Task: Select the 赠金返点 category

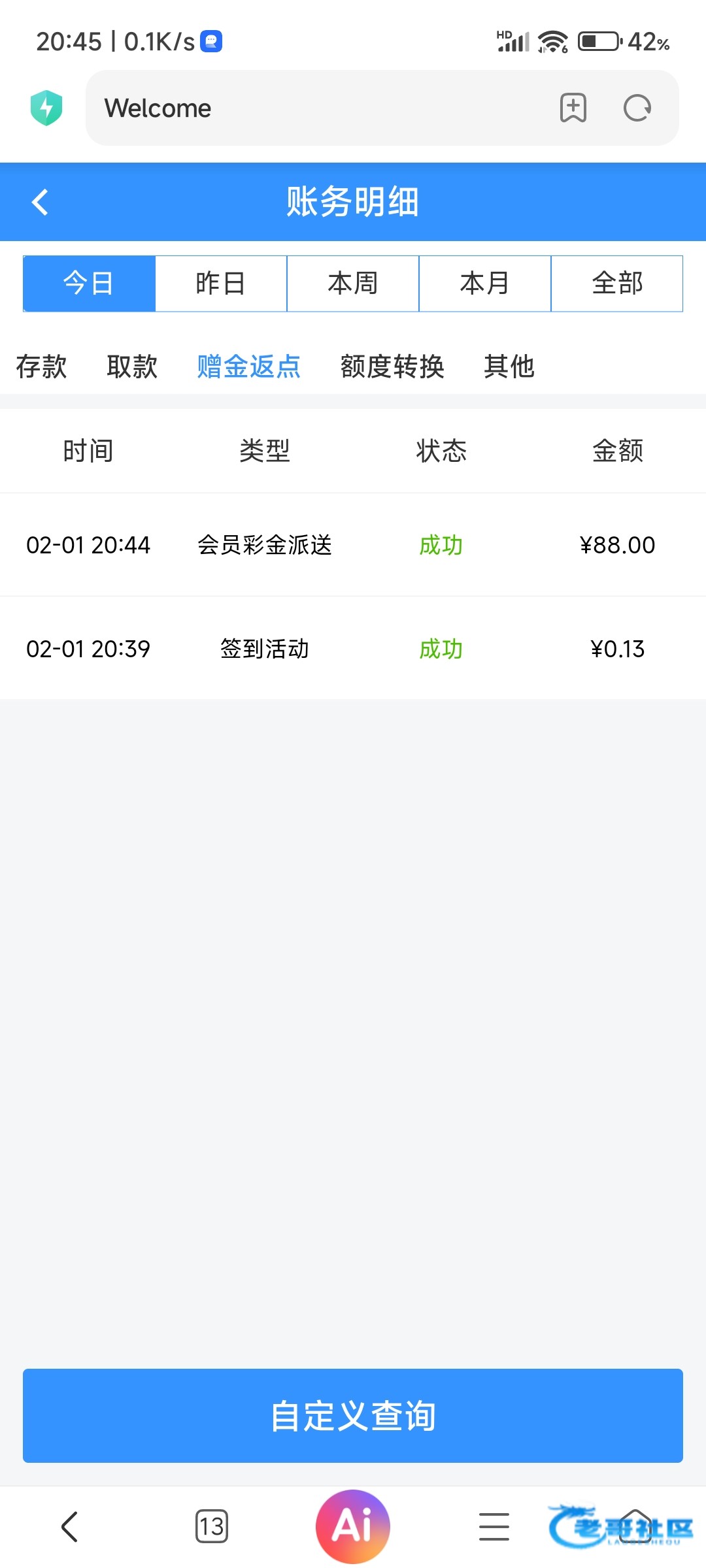Action: pyautogui.click(x=248, y=367)
